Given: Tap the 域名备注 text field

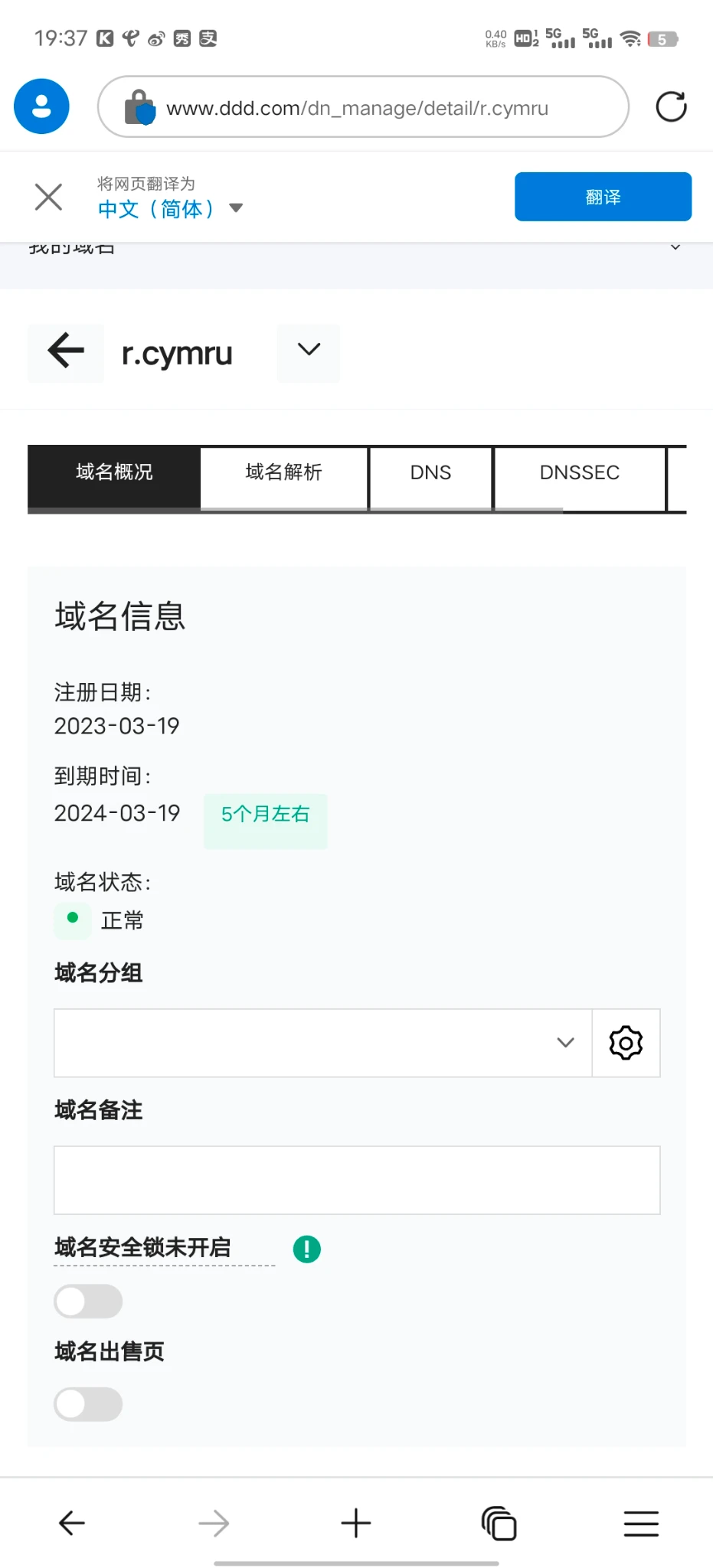Looking at the screenshot, I should pyautogui.click(x=356, y=1180).
